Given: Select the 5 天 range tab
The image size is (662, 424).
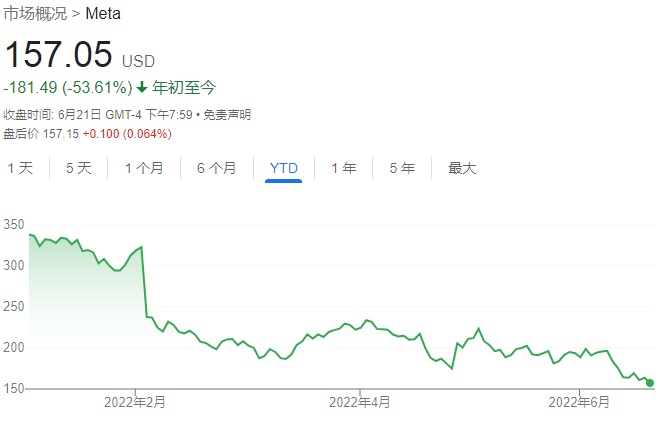Looking at the screenshot, I should point(79,168).
